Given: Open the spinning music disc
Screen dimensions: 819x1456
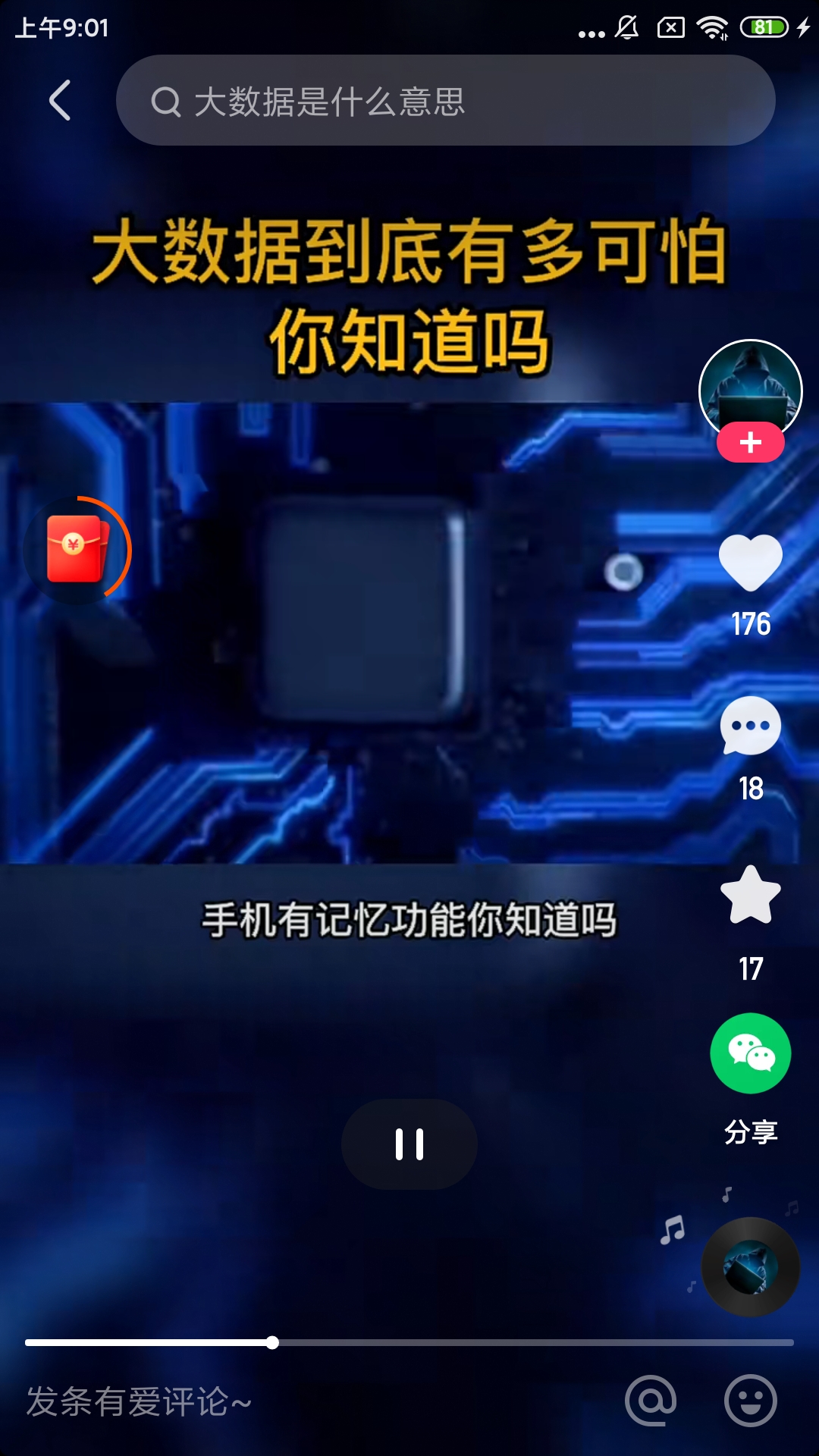Looking at the screenshot, I should point(750,1266).
